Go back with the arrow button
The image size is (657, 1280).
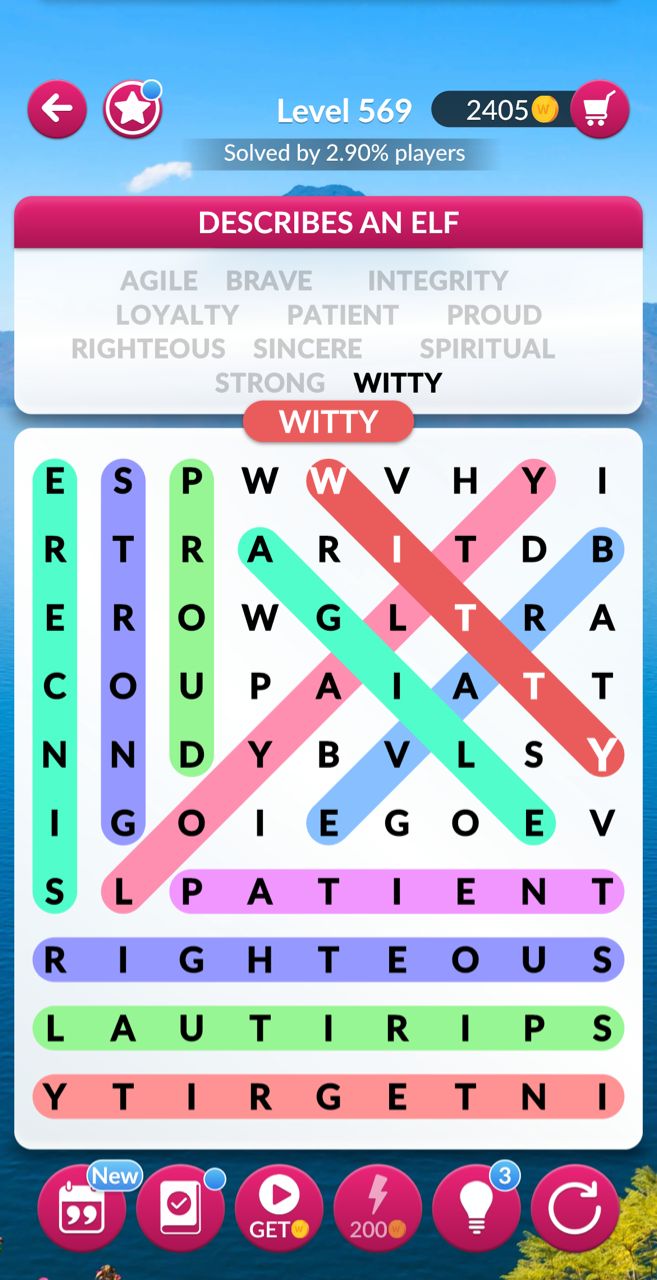tap(57, 109)
